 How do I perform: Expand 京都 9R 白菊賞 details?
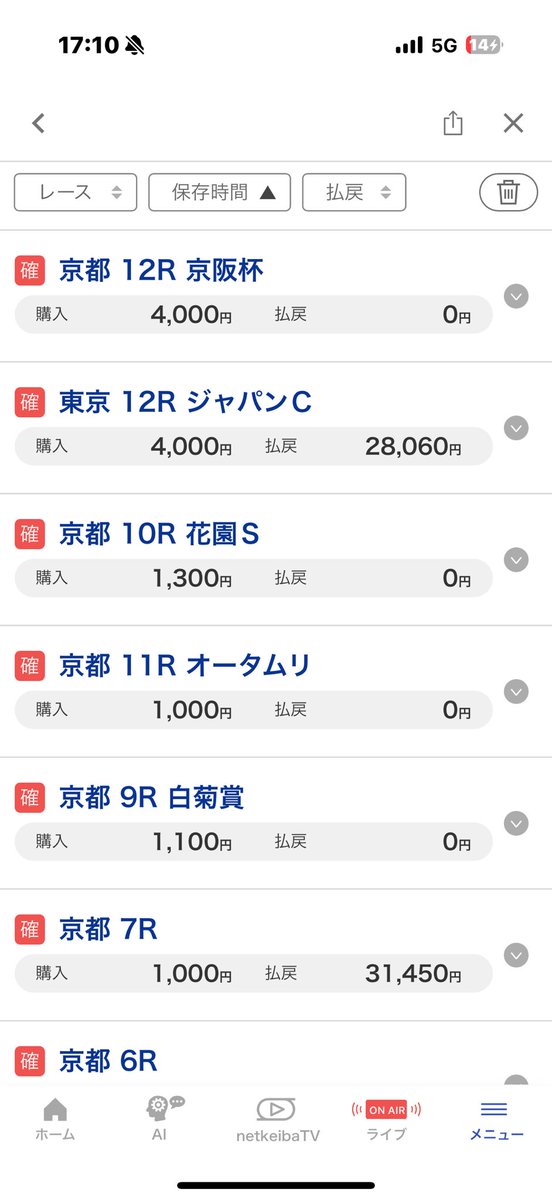point(516,824)
